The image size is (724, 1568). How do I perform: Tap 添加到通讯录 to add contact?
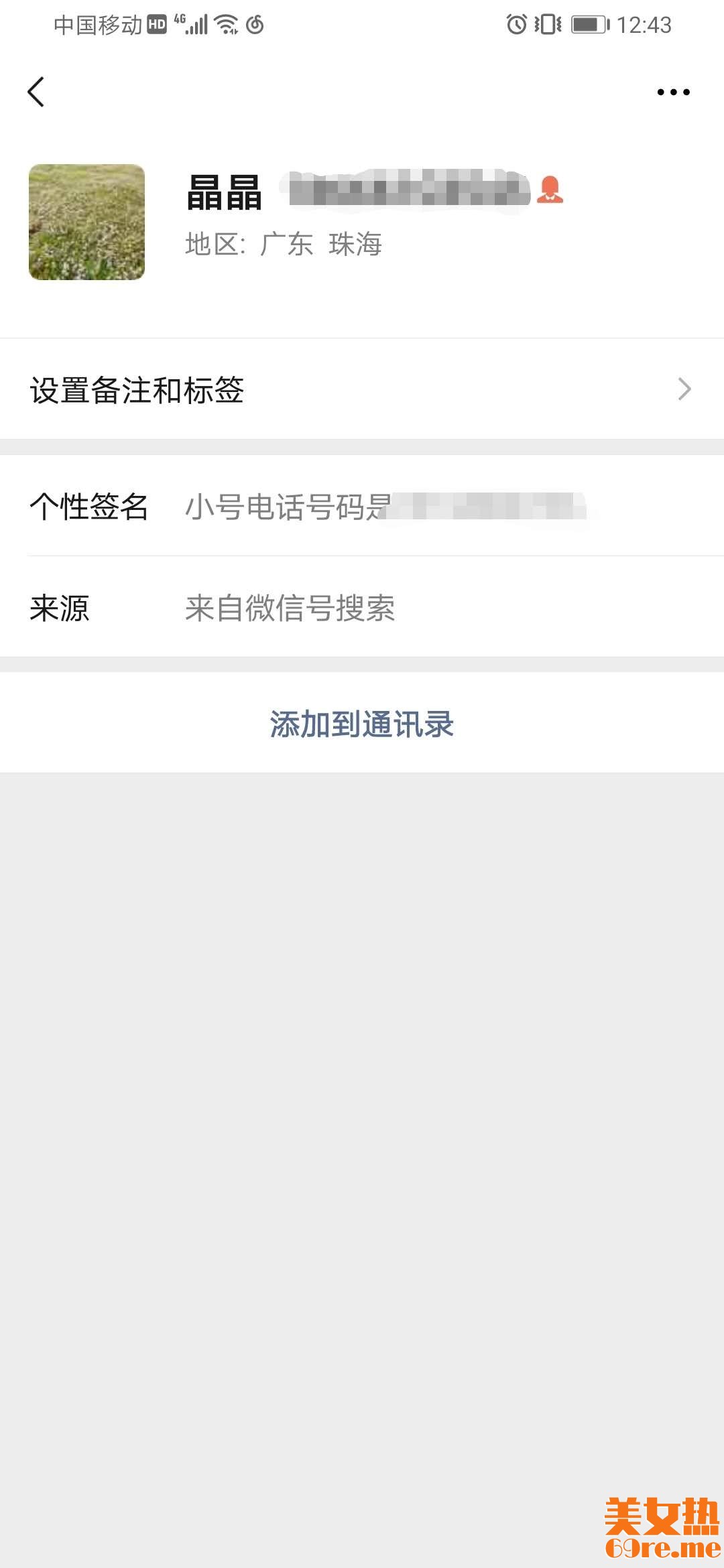[x=362, y=724]
